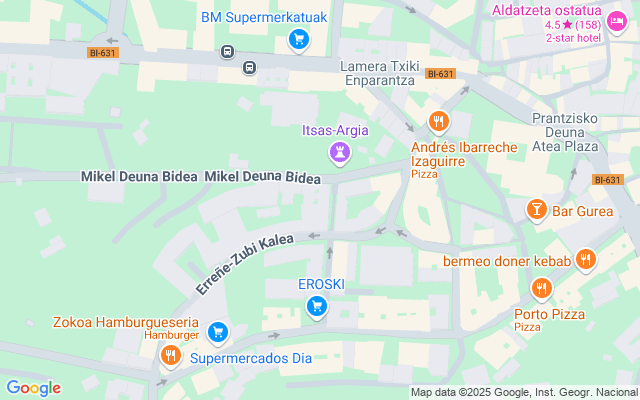Open the BM Supermerkatuak supermarket pin
640x400 pixels.
(x=297, y=40)
